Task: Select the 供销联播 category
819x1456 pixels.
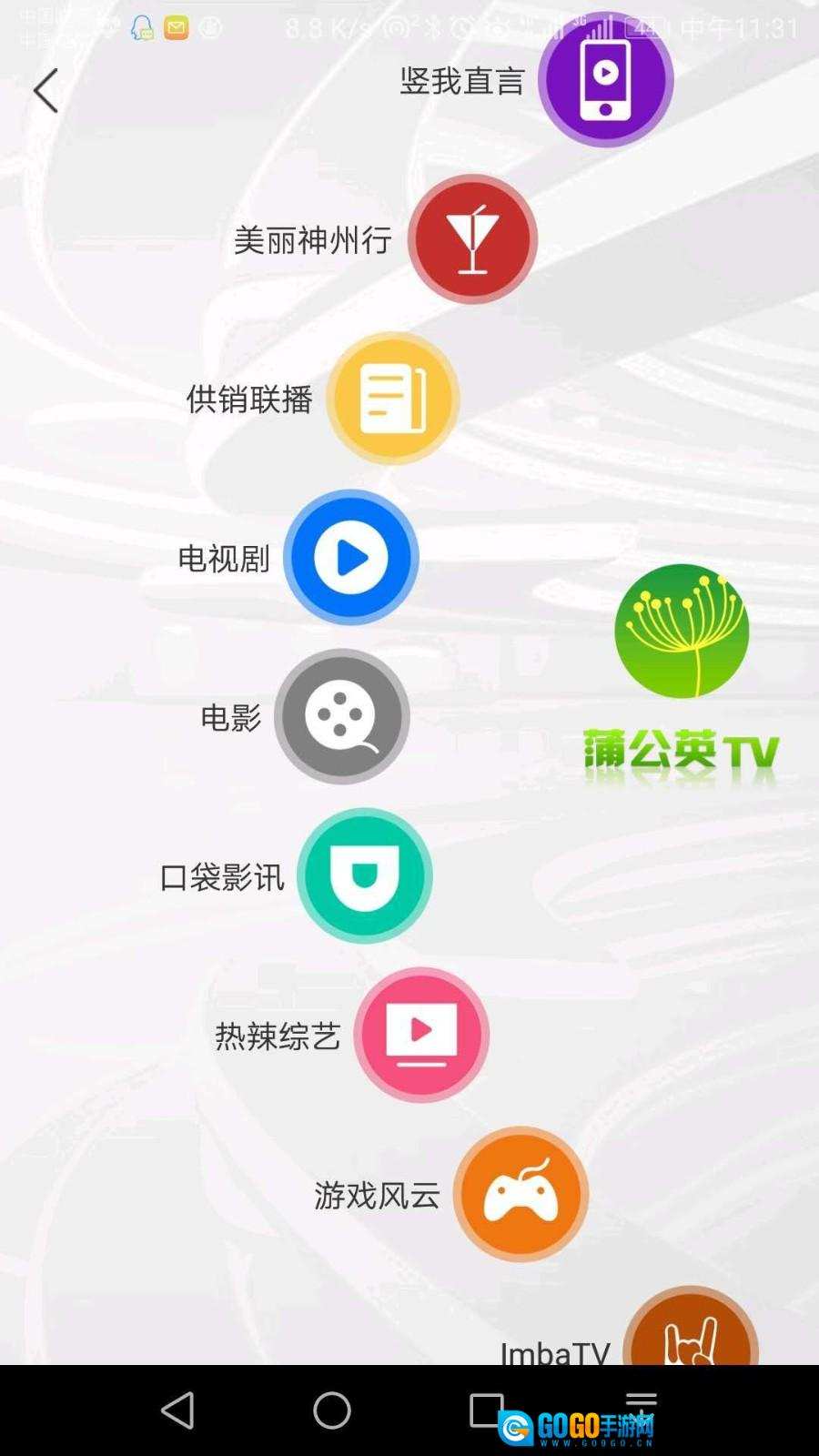Action: [393, 399]
